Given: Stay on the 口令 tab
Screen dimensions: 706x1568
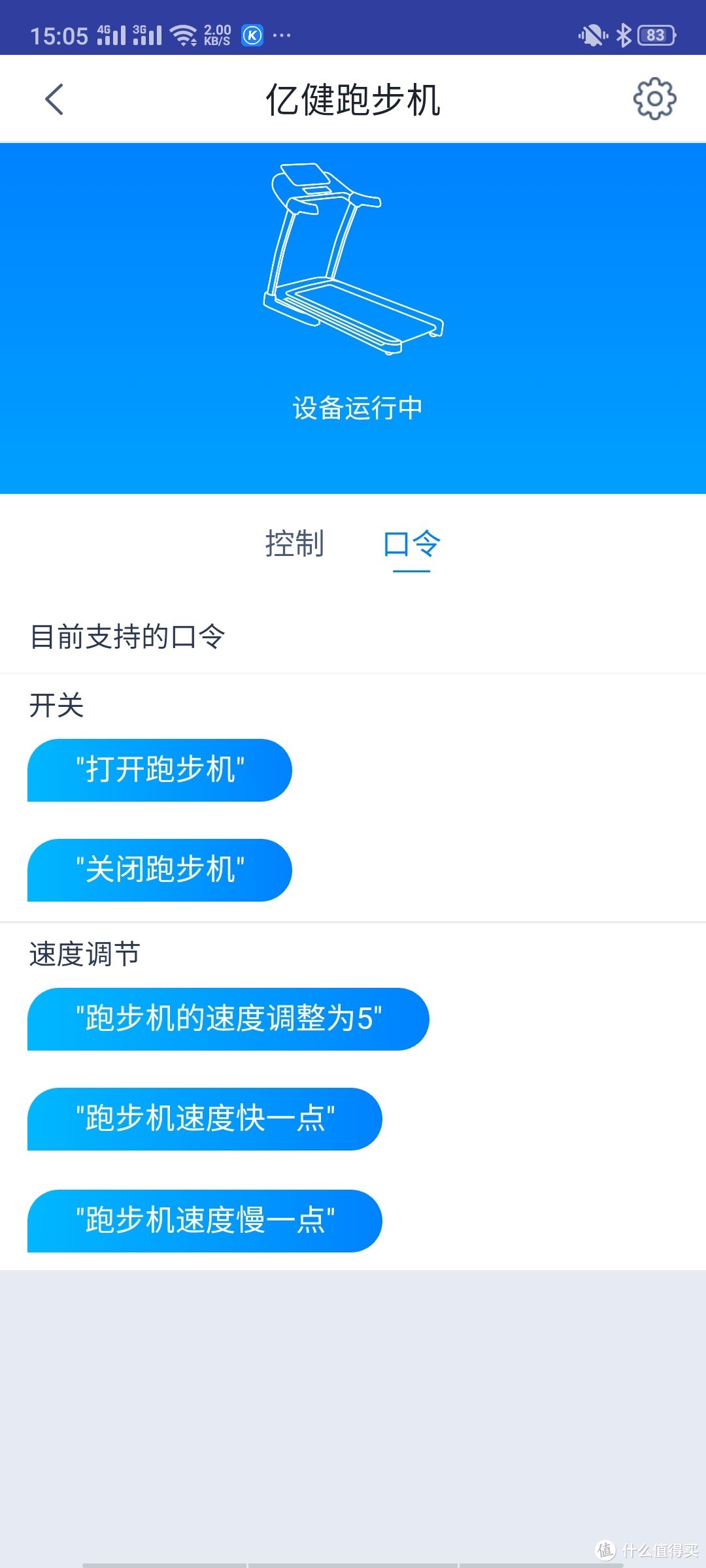Looking at the screenshot, I should [x=412, y=544].
